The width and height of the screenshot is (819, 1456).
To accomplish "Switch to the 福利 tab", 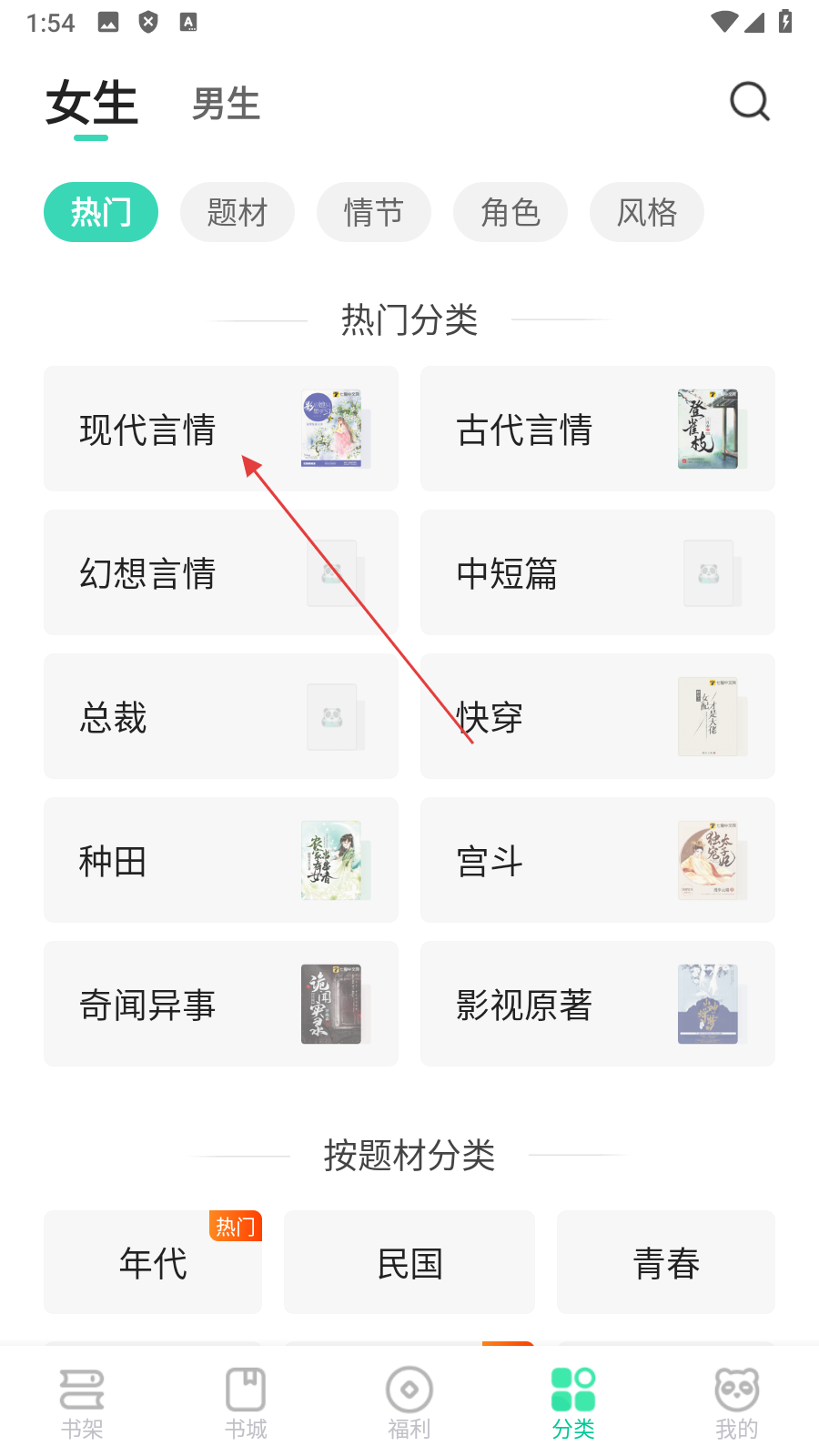I will click(409, 1403).
